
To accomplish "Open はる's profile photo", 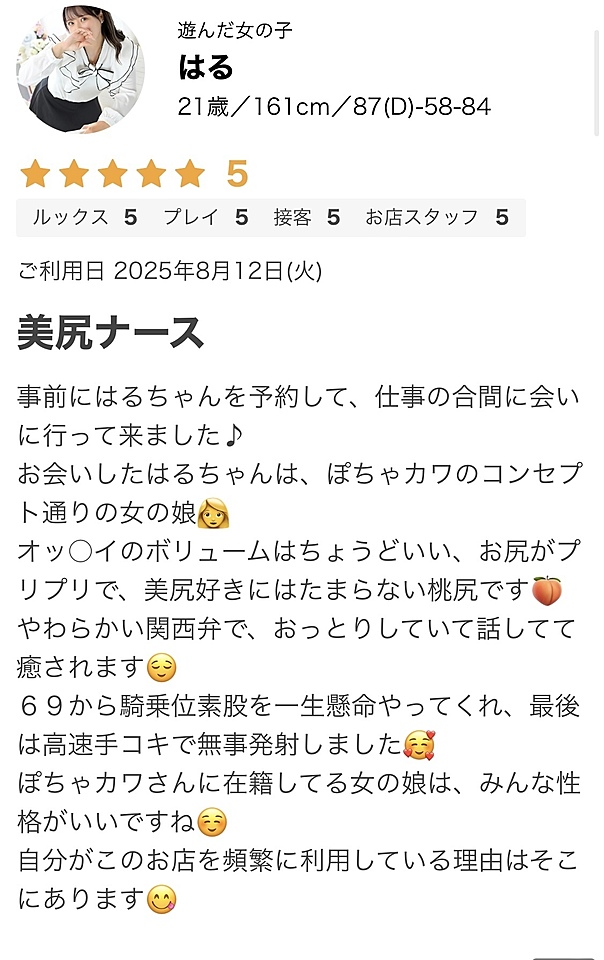I will pyautogui.click(x=80, y=68).
